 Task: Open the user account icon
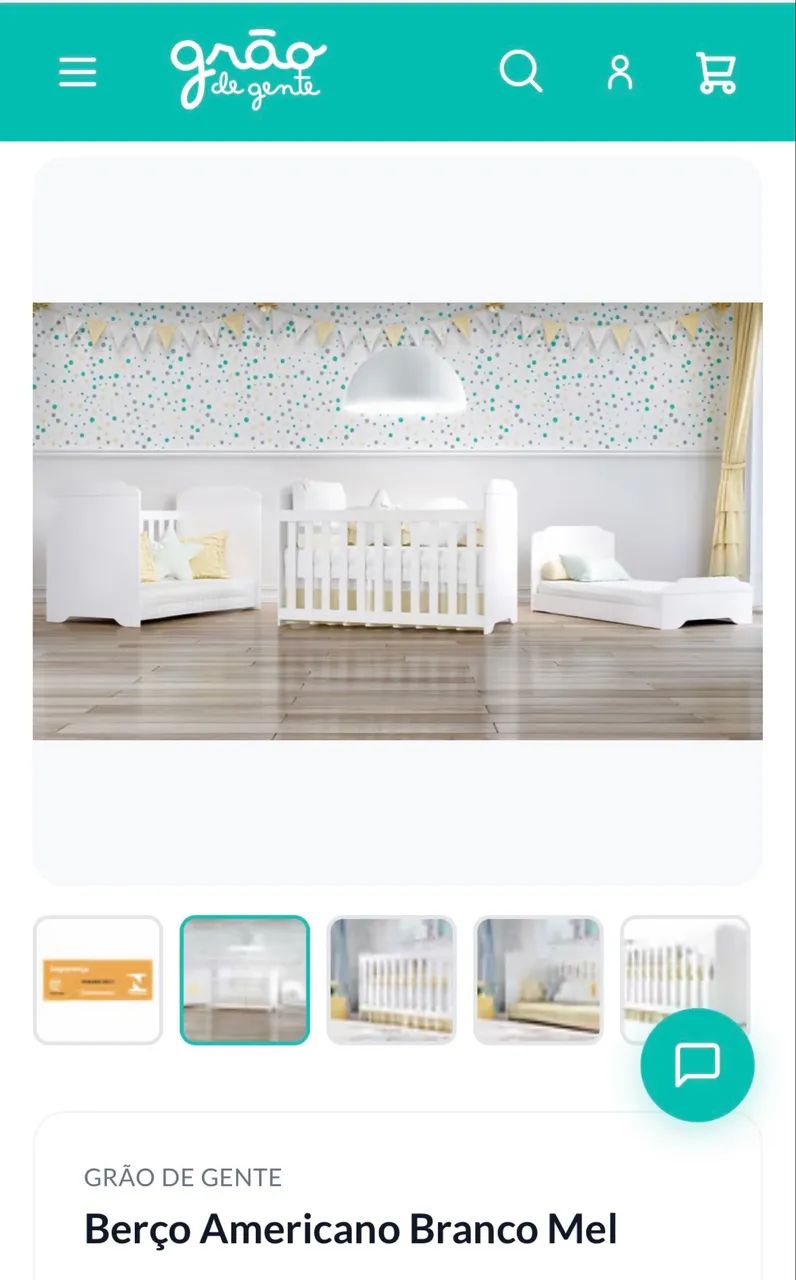click(x=620, y=72)
